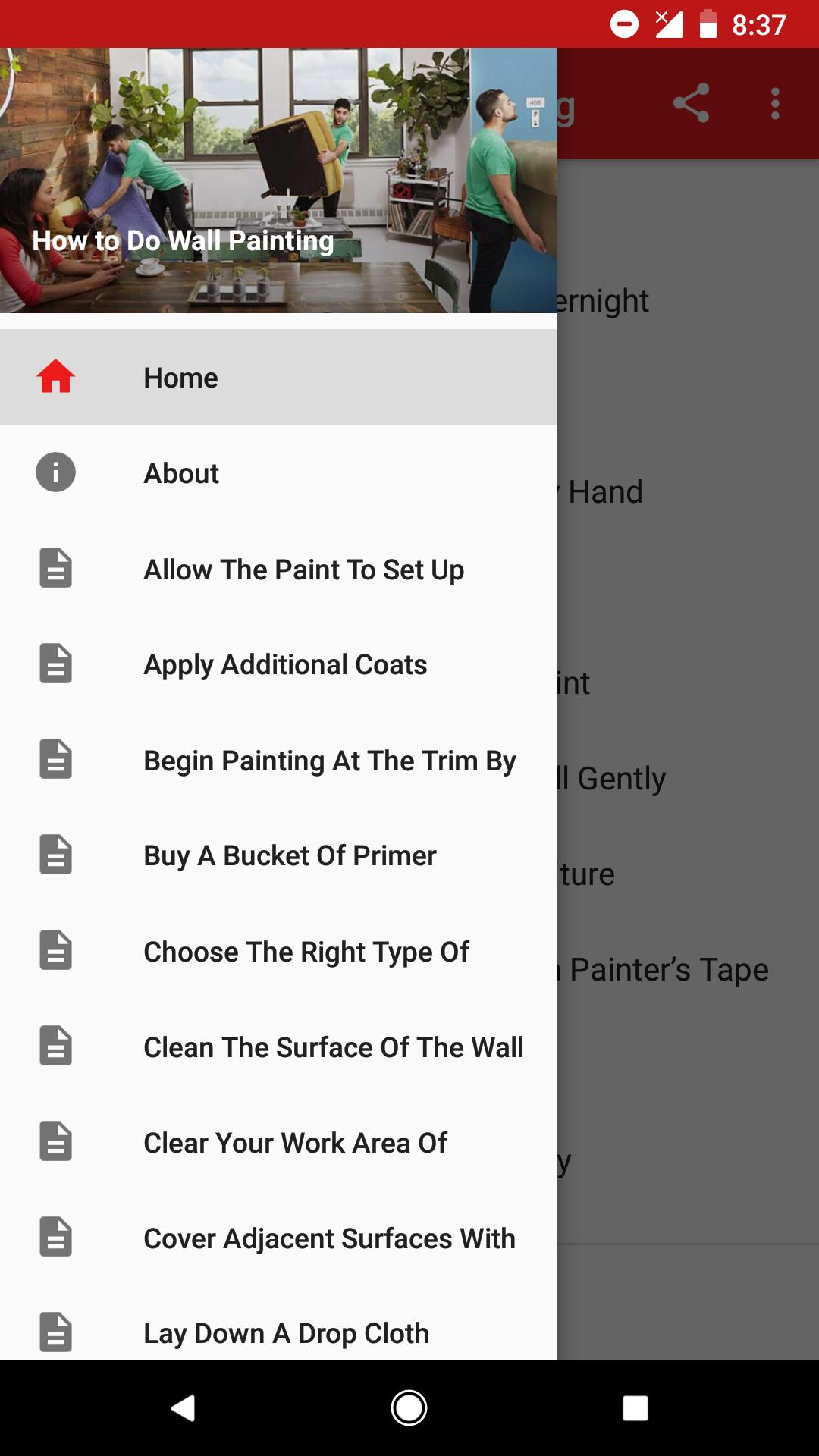The image size is (819, 1456).
Task: Open the three-dot overflow menu
Action: coord(775,106)
